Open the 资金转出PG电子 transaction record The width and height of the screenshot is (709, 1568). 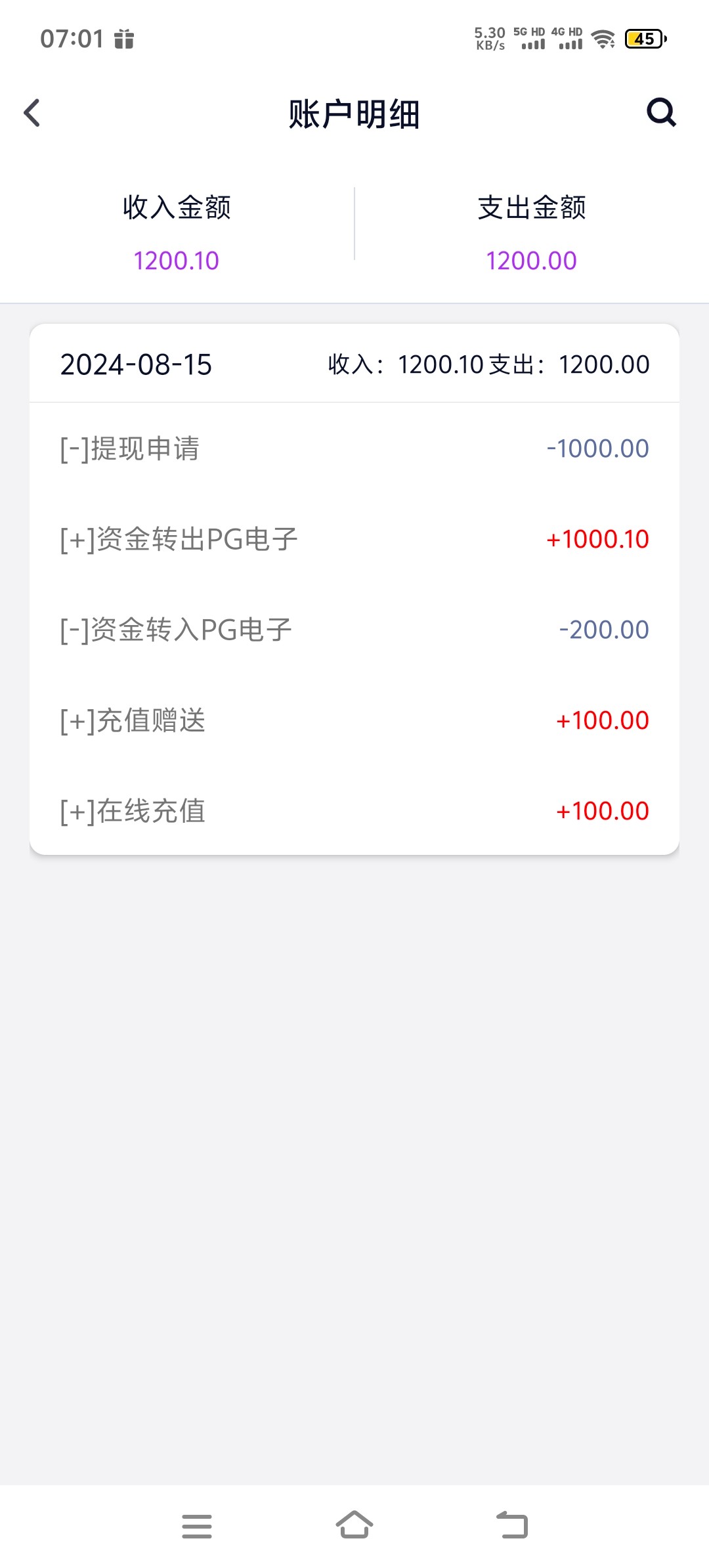click(x=354, y=539)
